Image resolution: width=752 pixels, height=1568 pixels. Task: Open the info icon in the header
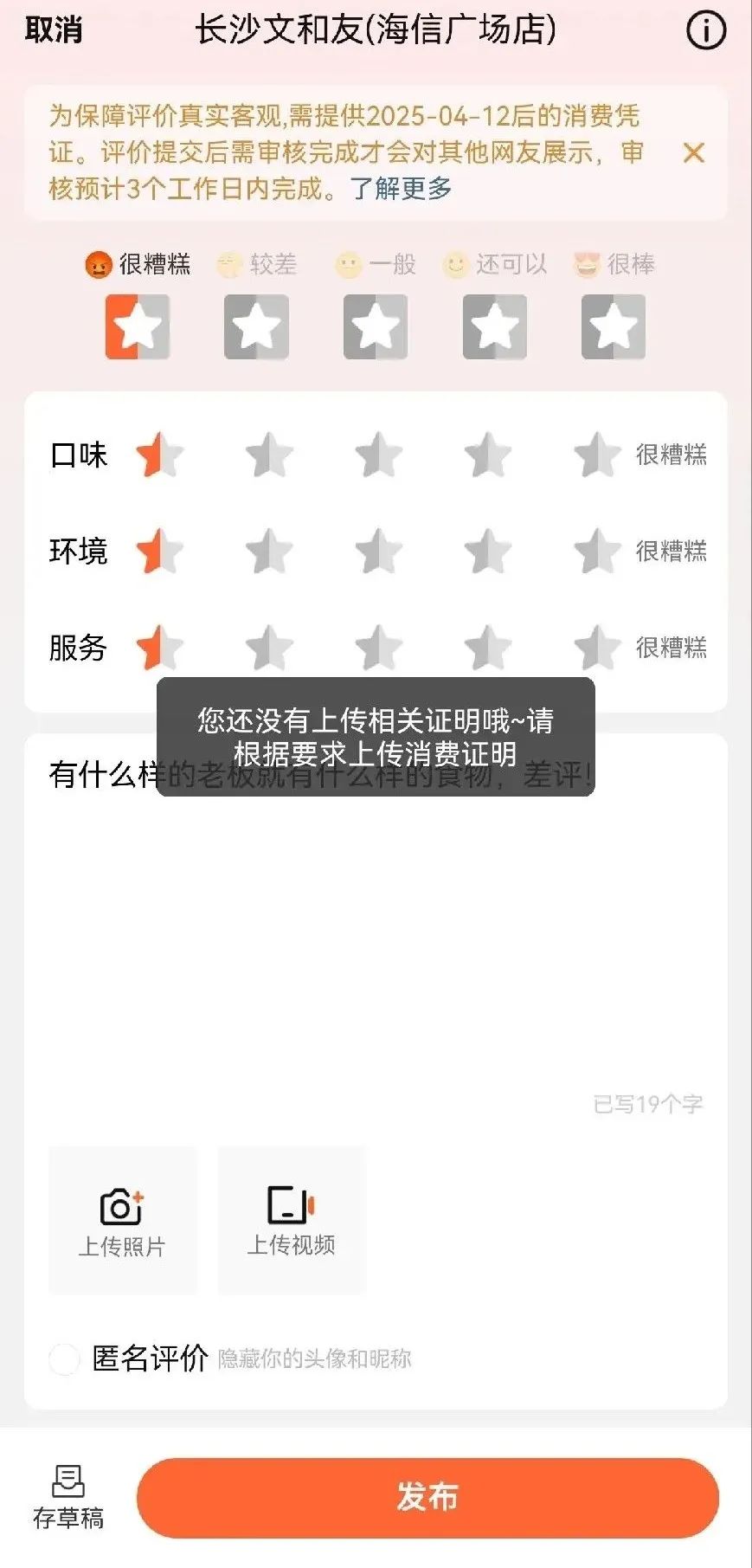[x=705, y=31]
